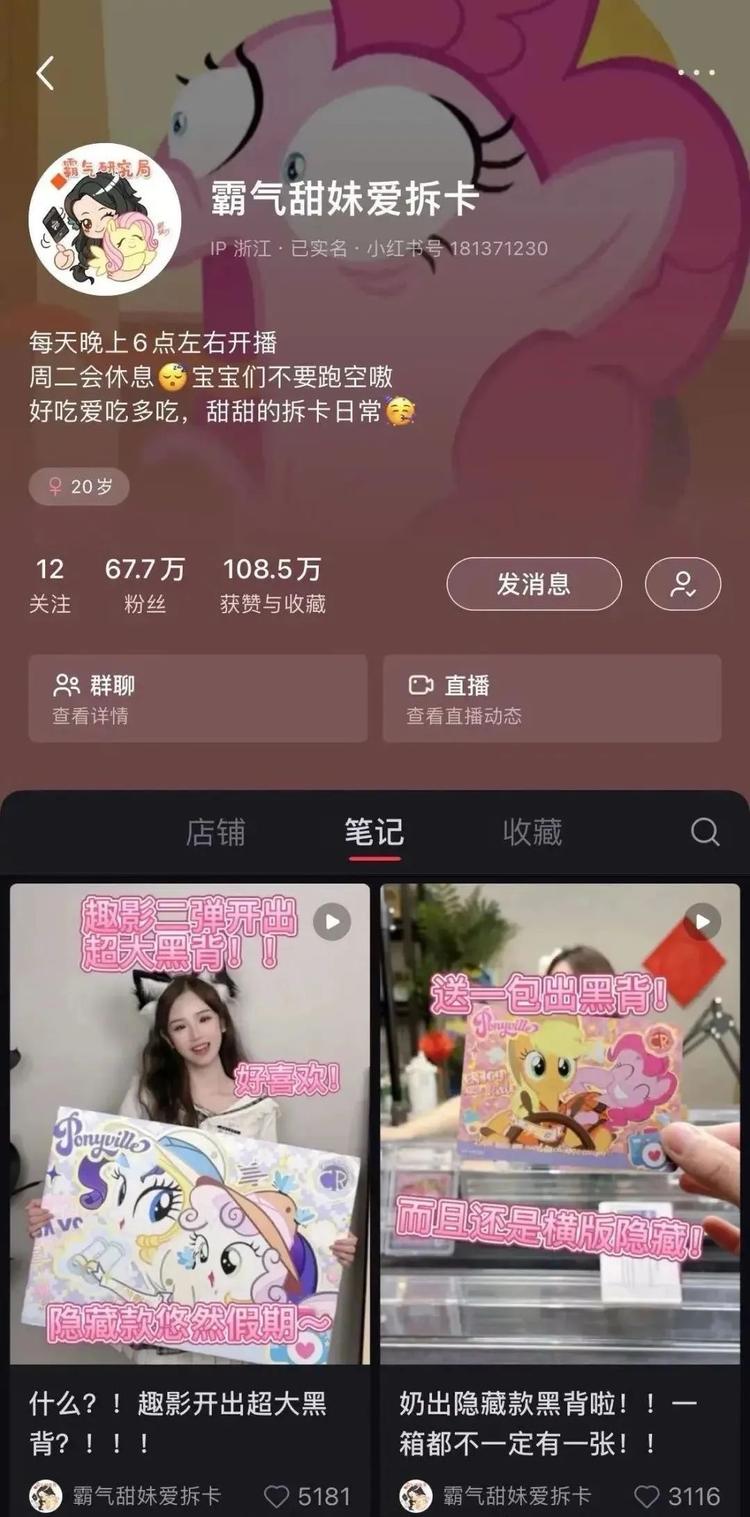The height and width of the screenshot is (1517, 750).
Task: Click the person-add icon to find related users
Action: pyautogui.click(x=684, y=584)
